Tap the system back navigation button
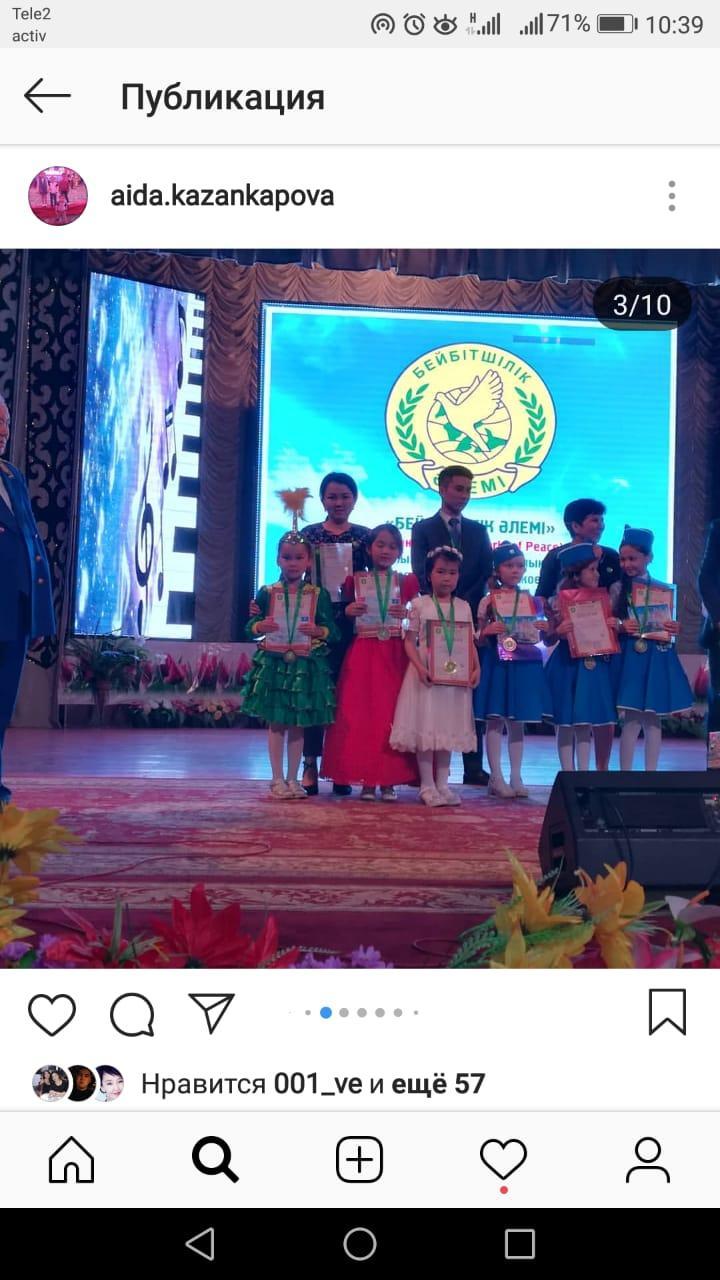The image size is (720, 1280). (200, 1244)
